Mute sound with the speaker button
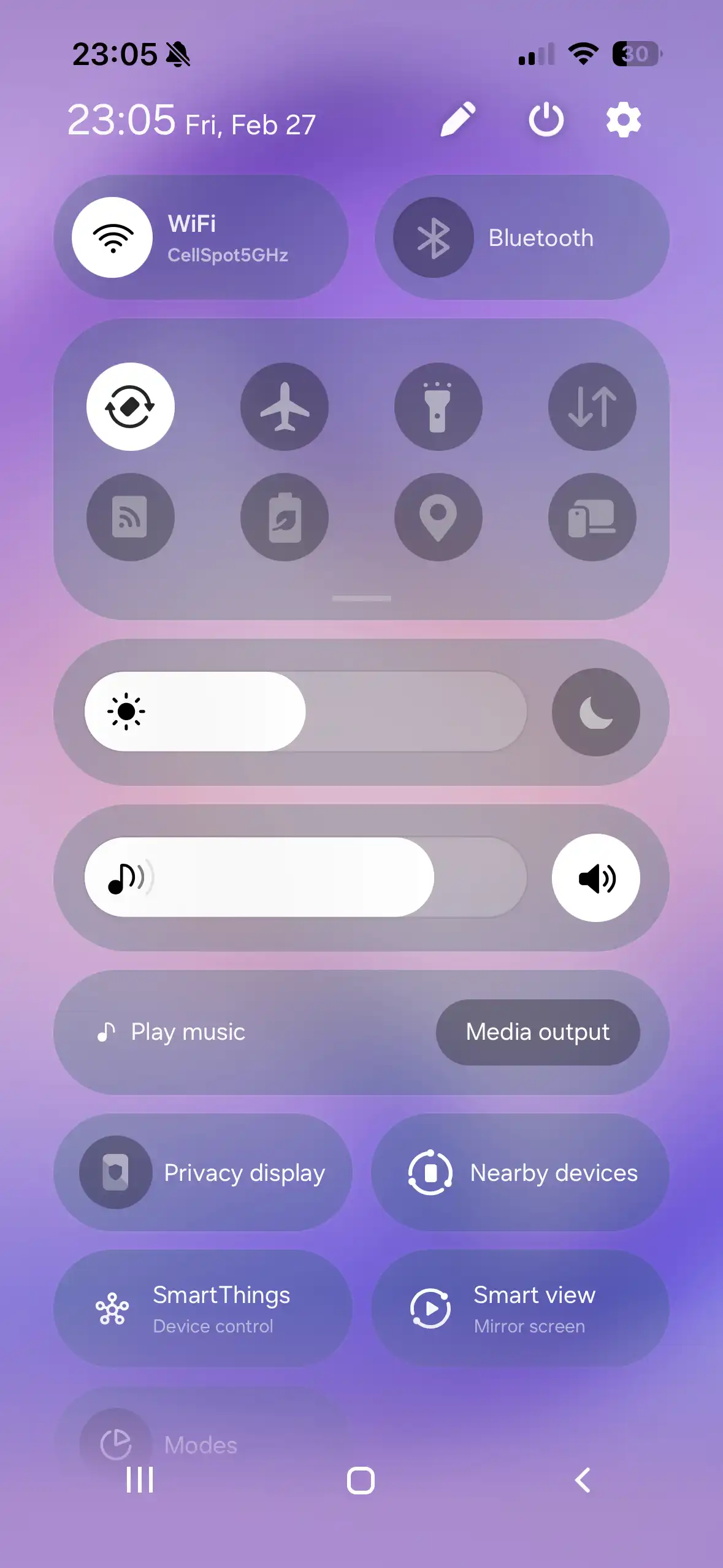This screenshot has height=1568, width=723. (595, 878)
